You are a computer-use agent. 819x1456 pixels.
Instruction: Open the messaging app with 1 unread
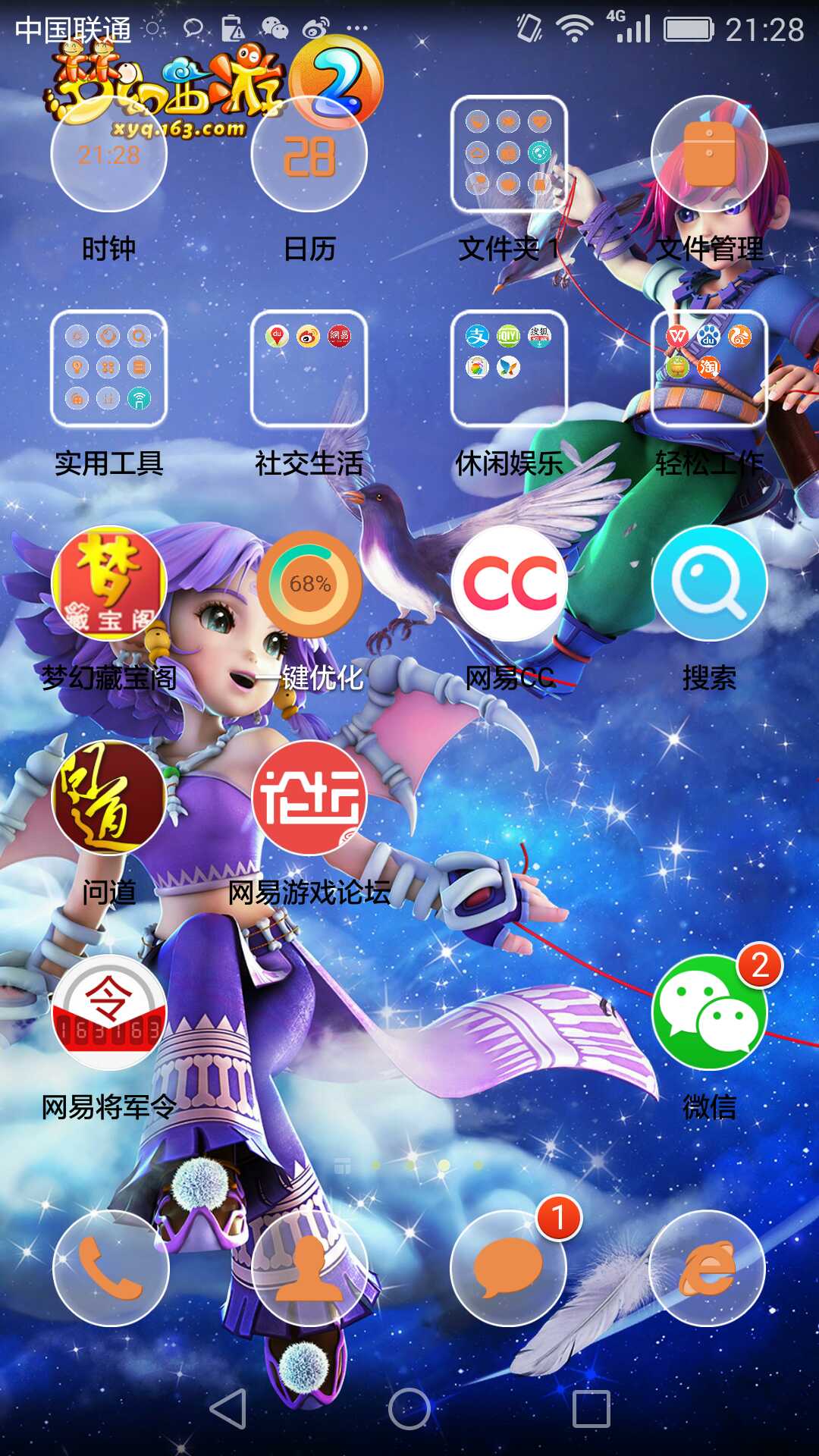508,1268
